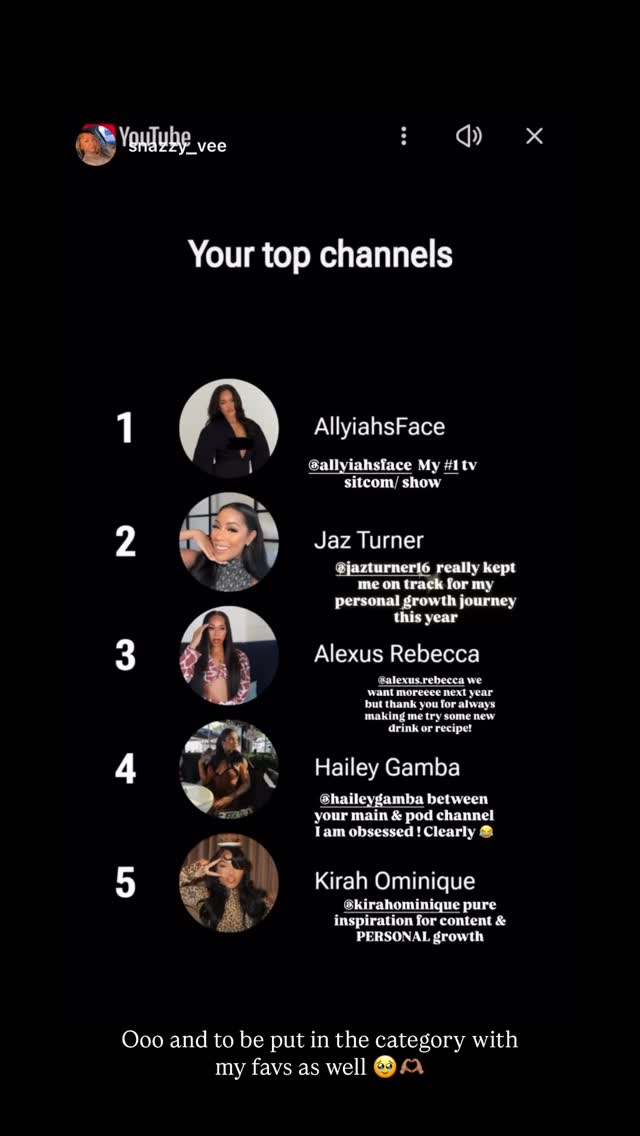Visit the @alexus.rebecca mention
This screenshot has width=640, height=1136.
(x=407, y=679)
